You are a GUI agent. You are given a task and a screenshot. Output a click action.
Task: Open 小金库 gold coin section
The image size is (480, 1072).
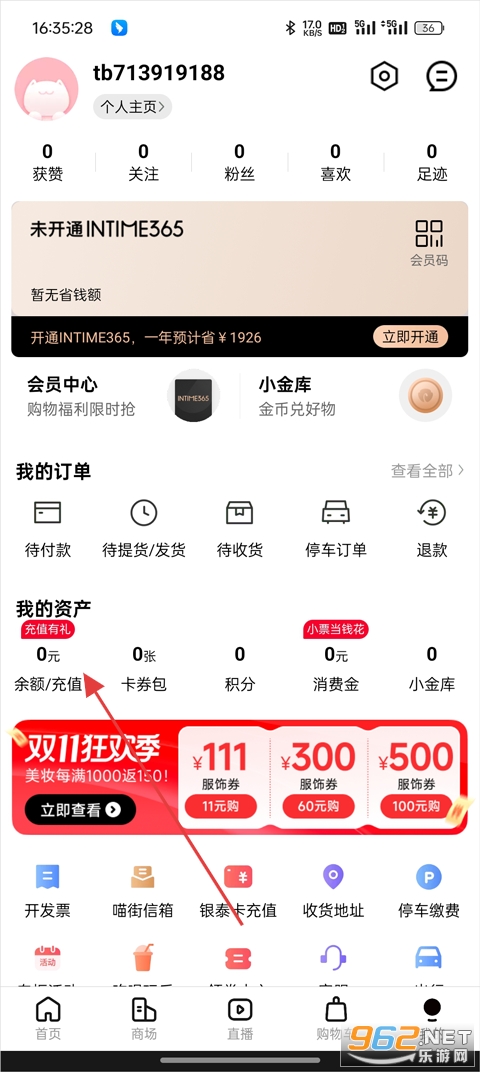[356, 396]
